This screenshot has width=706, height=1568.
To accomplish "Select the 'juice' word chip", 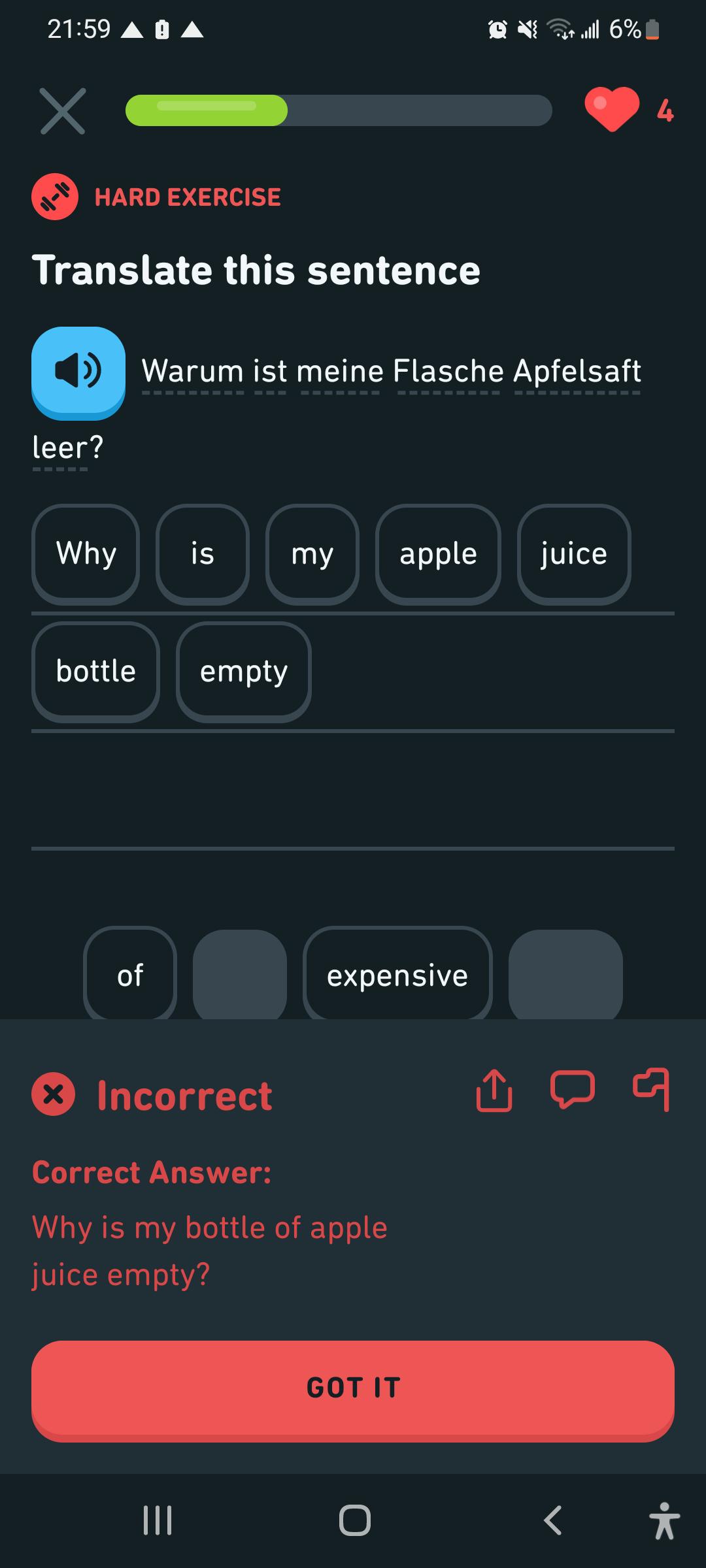I will point(573,554).
